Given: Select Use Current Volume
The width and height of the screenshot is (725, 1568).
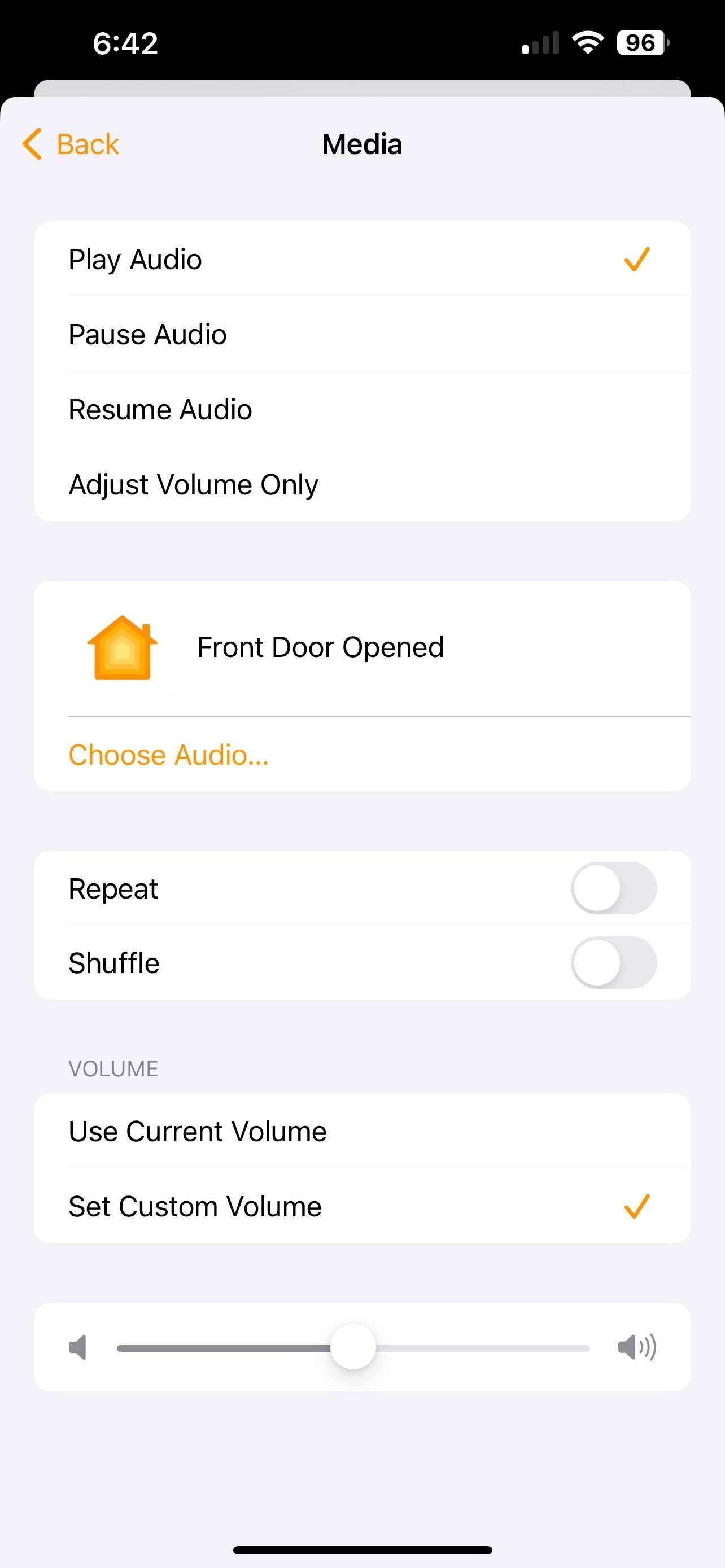Looking at the screenshot, I should pyautogui.click(x=197, y=1131).
